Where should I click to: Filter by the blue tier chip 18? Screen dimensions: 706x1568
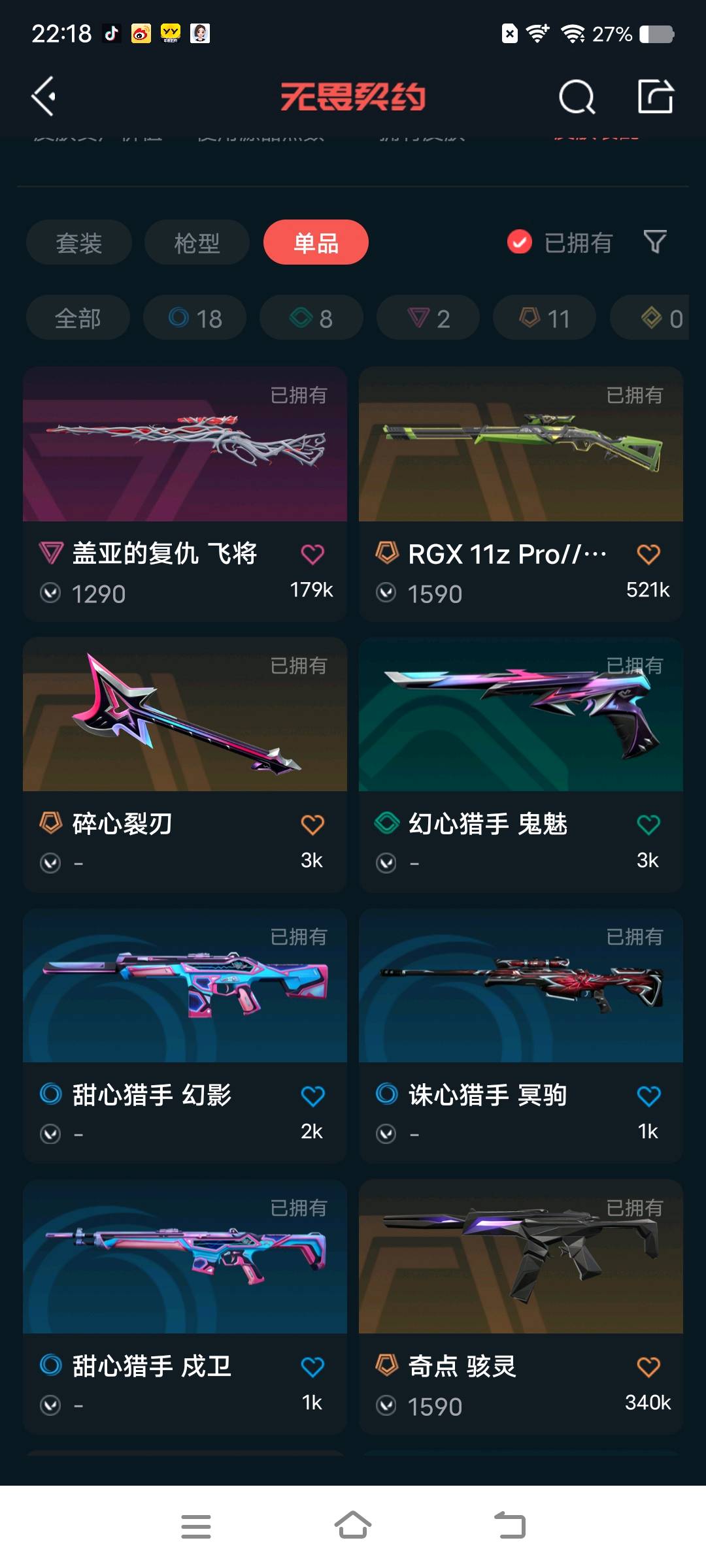[x=195, y=318]
